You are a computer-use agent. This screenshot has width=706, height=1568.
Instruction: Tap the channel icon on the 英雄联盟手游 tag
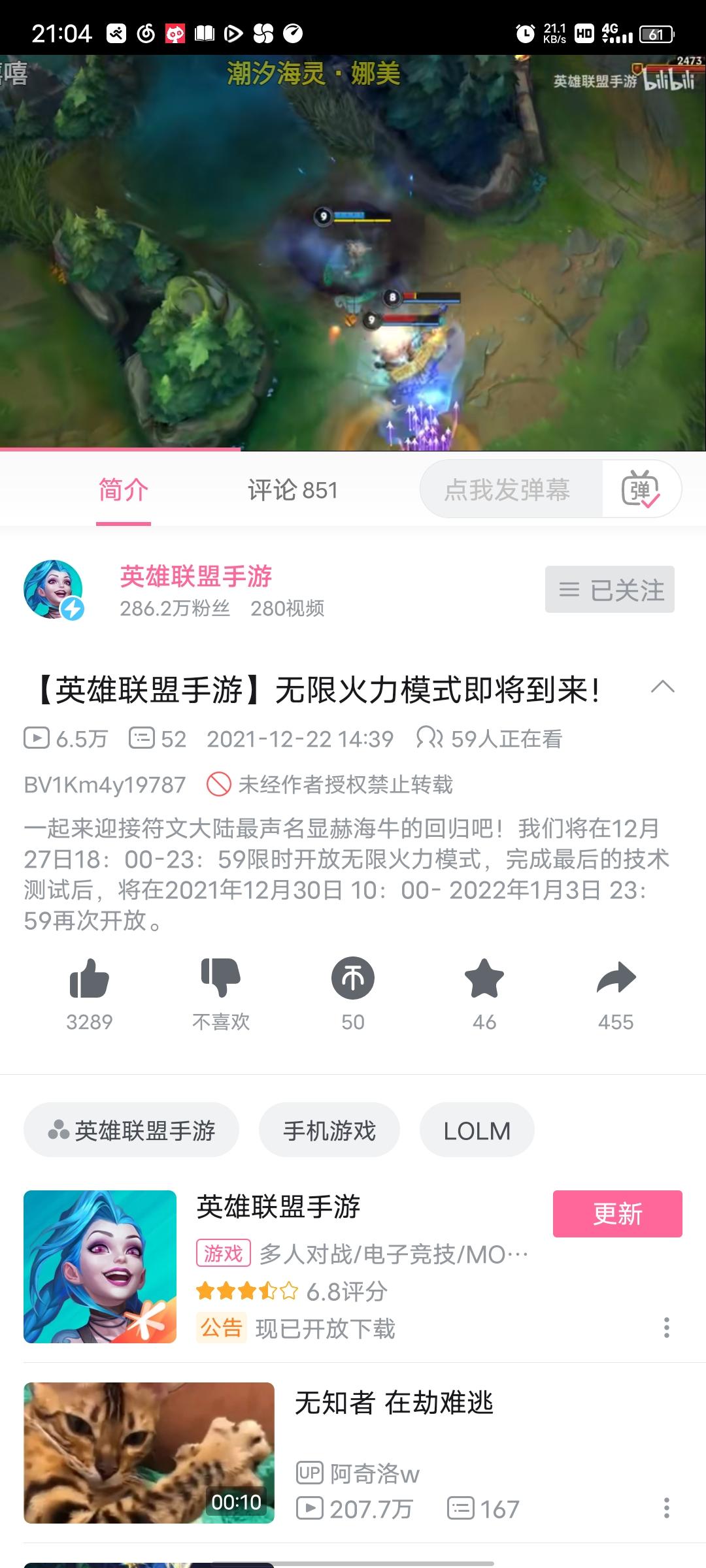[x=58, y=1130]
